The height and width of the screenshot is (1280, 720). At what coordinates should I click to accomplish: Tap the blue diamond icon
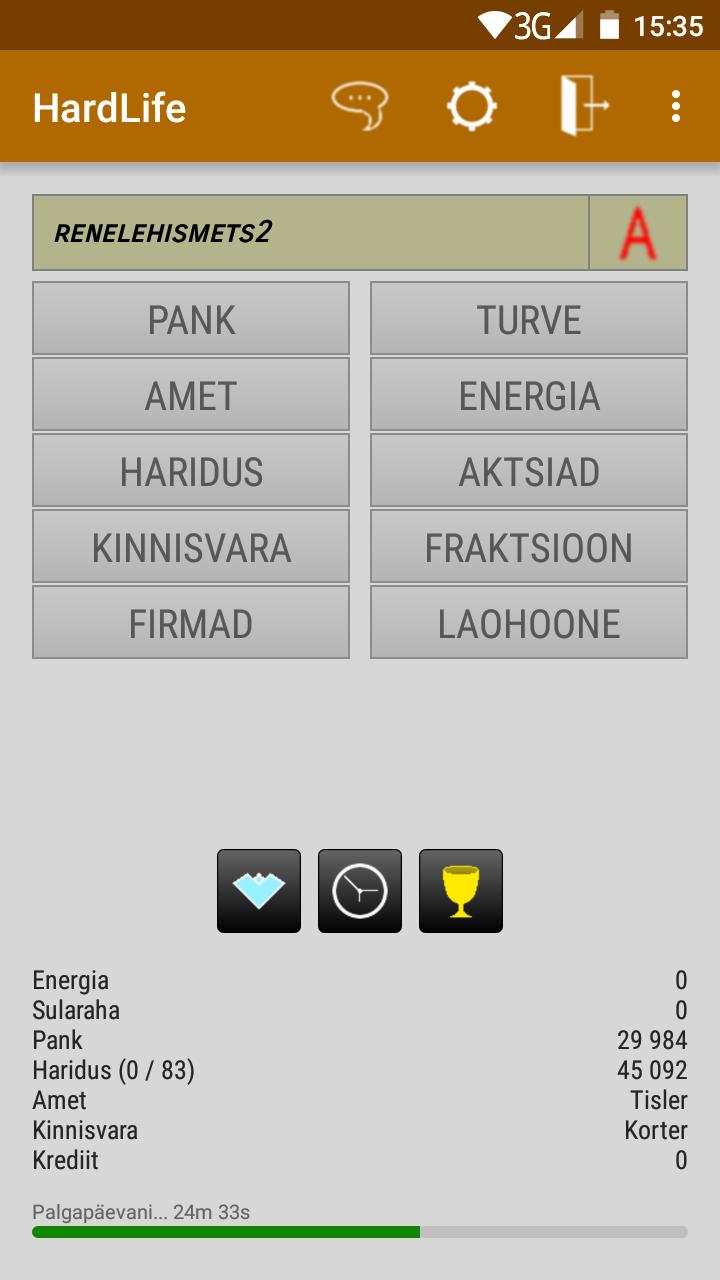point(259,891)
